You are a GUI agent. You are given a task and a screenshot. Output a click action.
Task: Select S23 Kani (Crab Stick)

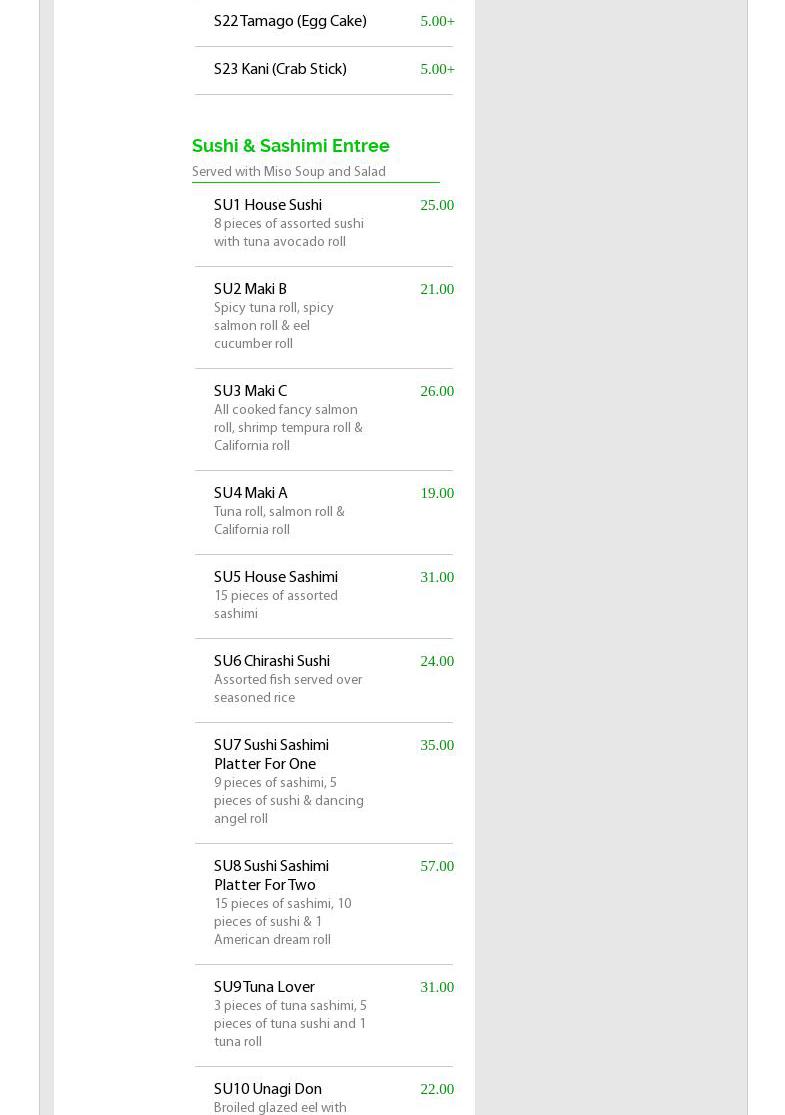click(x=280, y=70)
